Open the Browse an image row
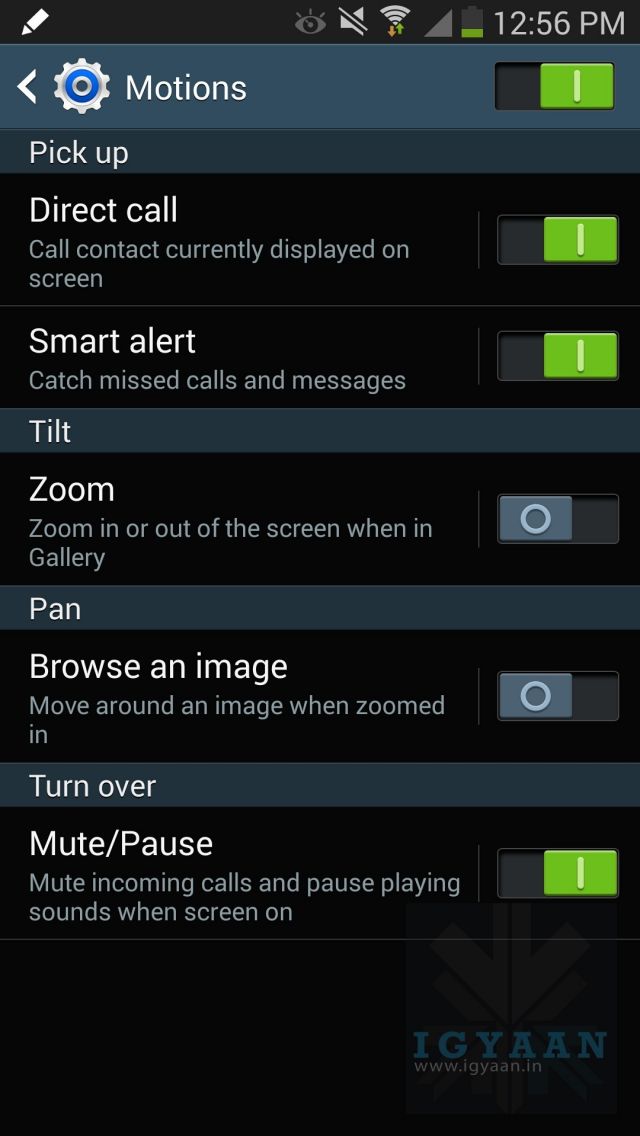Image resolution: width=640 pixels, height=1136 pixels. 240,697
